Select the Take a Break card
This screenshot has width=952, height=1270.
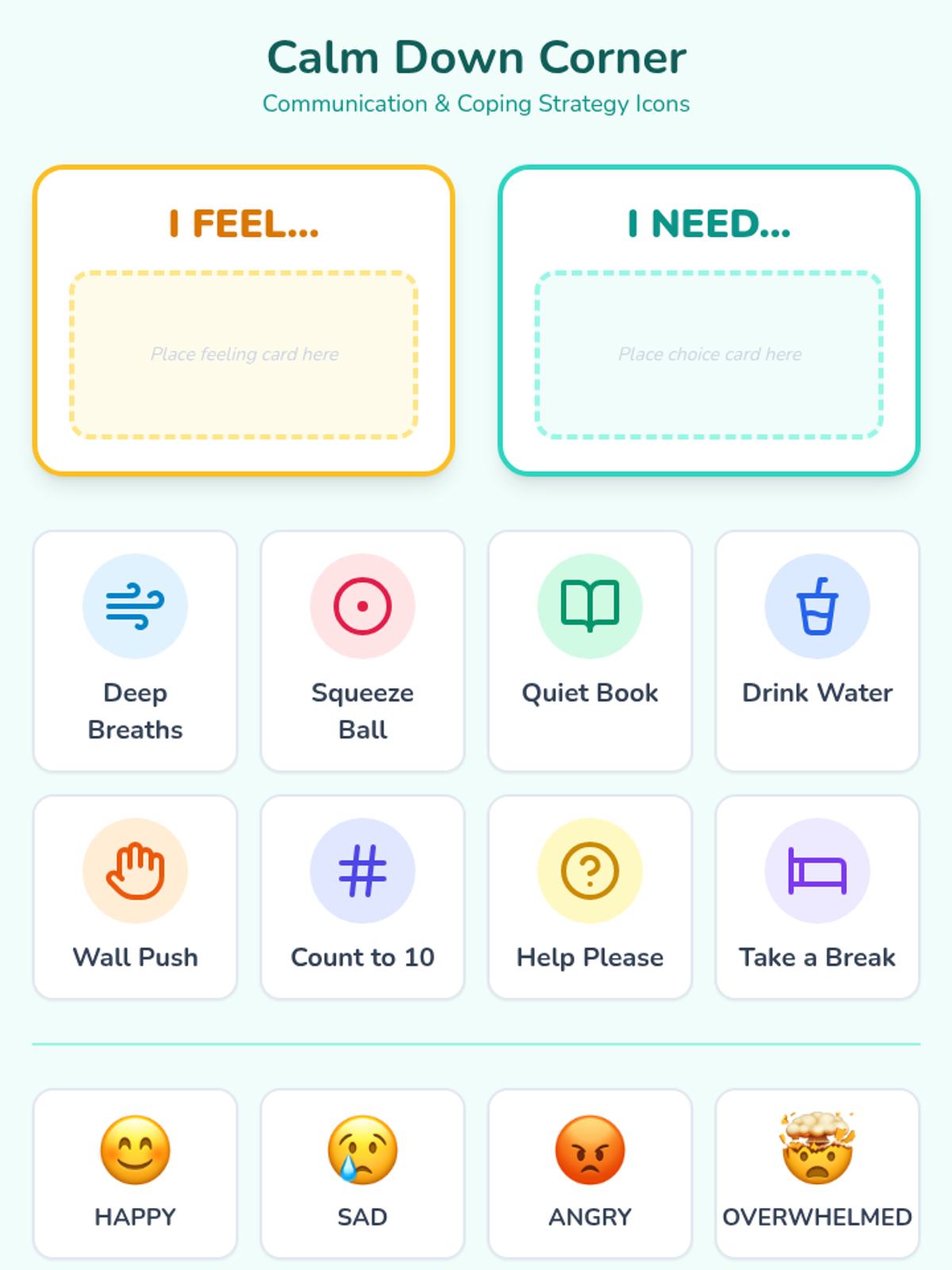(817, 897)
